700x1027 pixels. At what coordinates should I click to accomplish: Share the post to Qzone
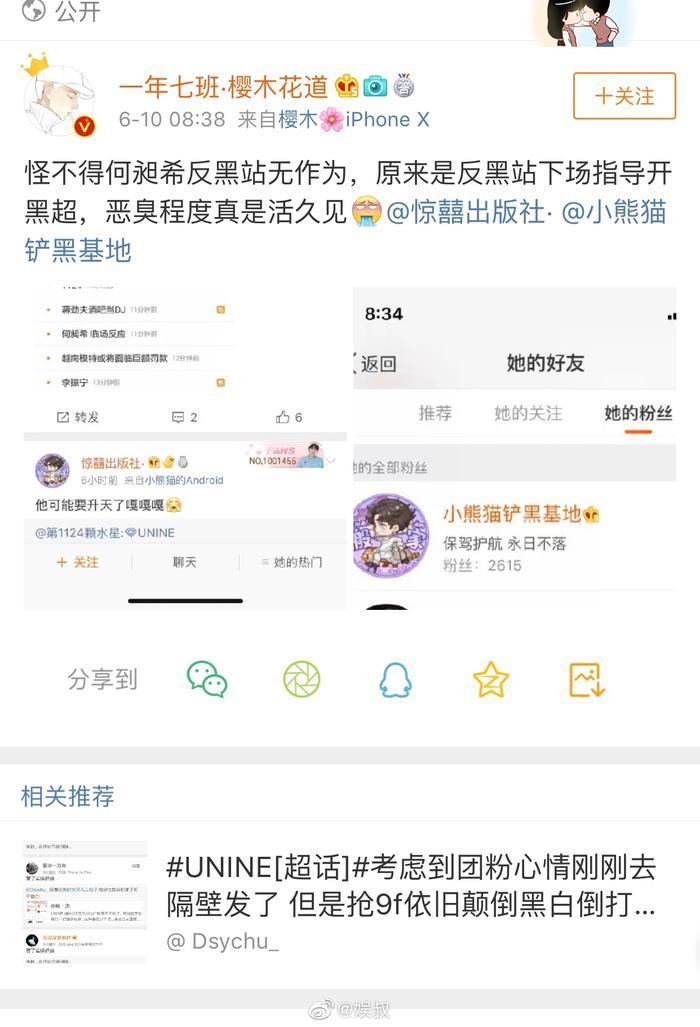coord(490,680)
